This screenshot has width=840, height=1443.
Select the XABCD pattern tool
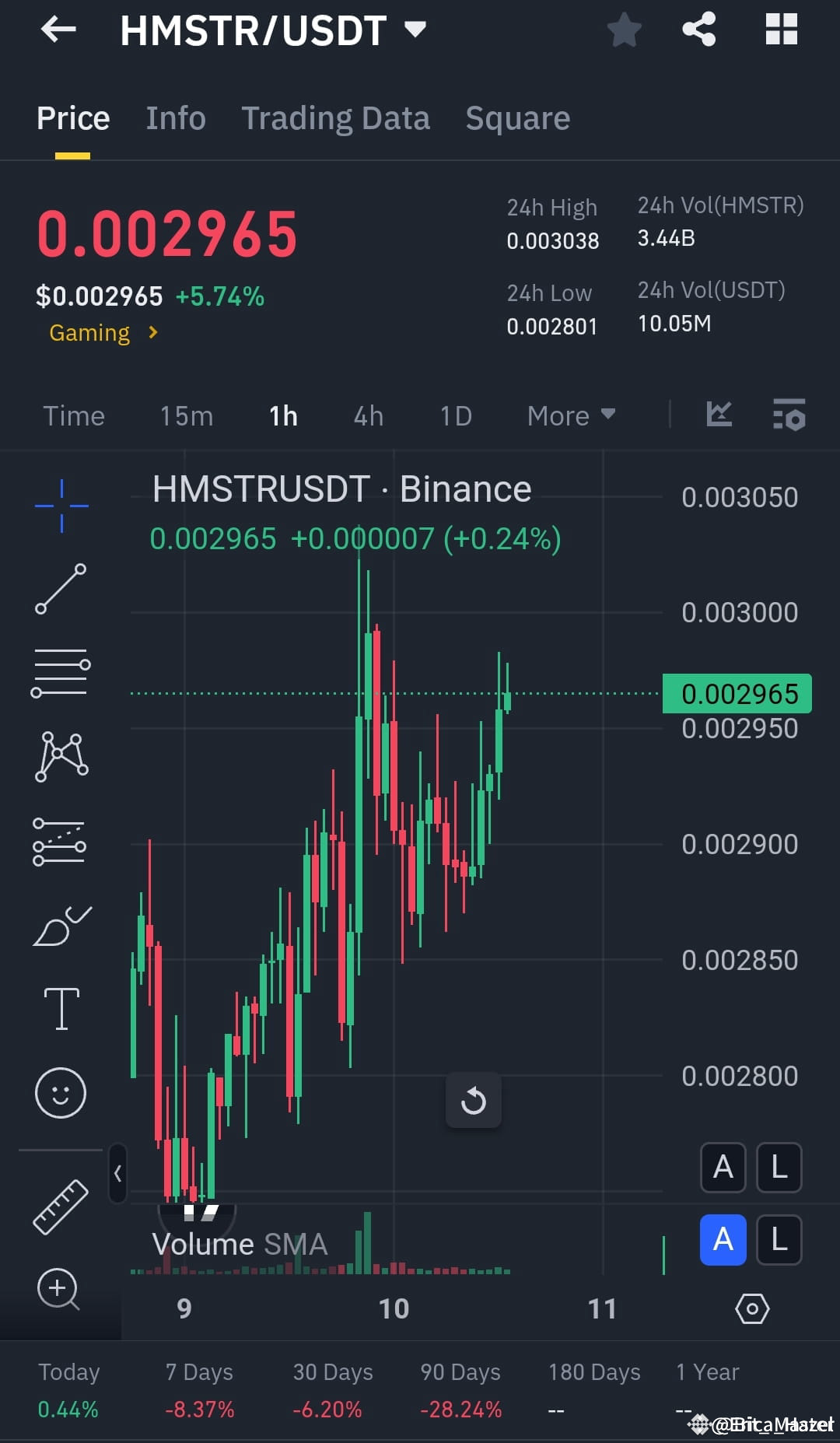tap(61, 755)
